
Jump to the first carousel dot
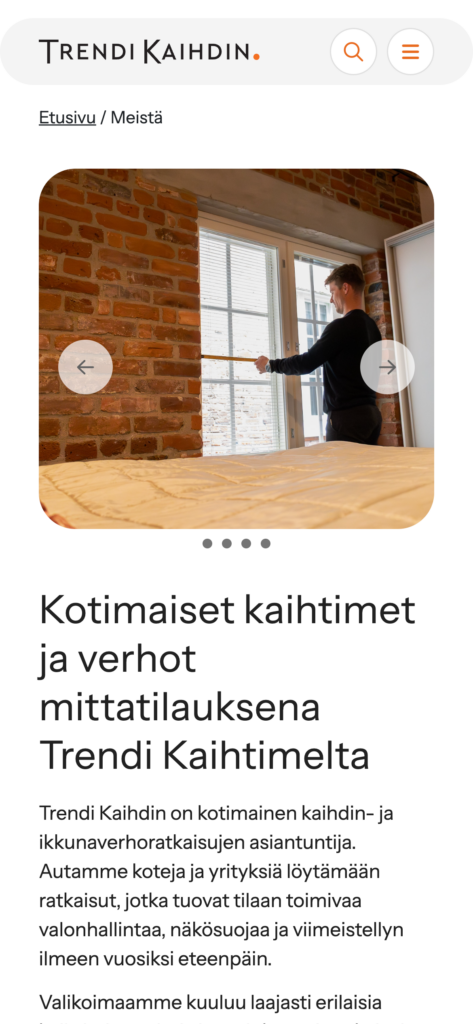pyautogui.click(x=207, y=543)
